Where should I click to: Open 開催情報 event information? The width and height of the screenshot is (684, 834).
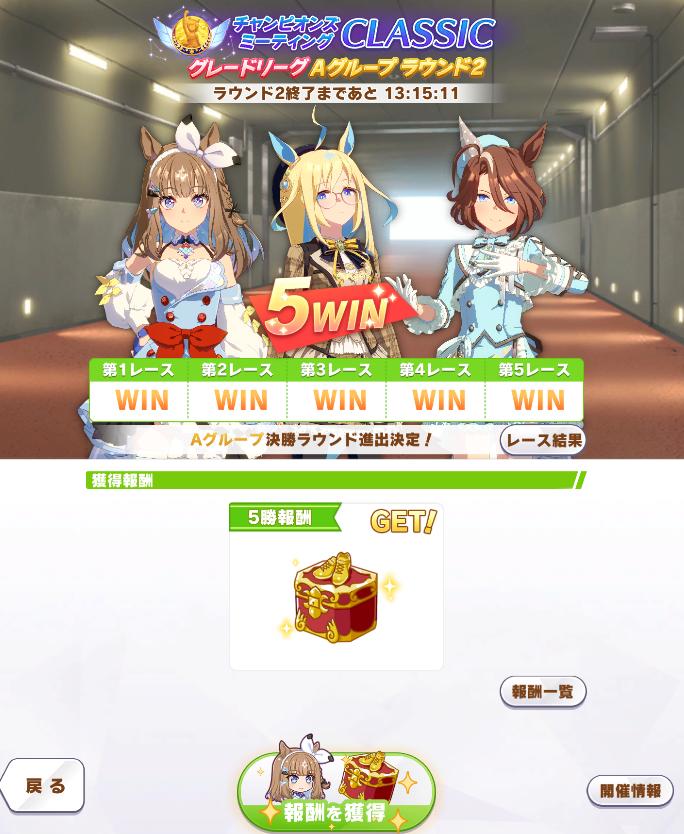tap(629, 790)
